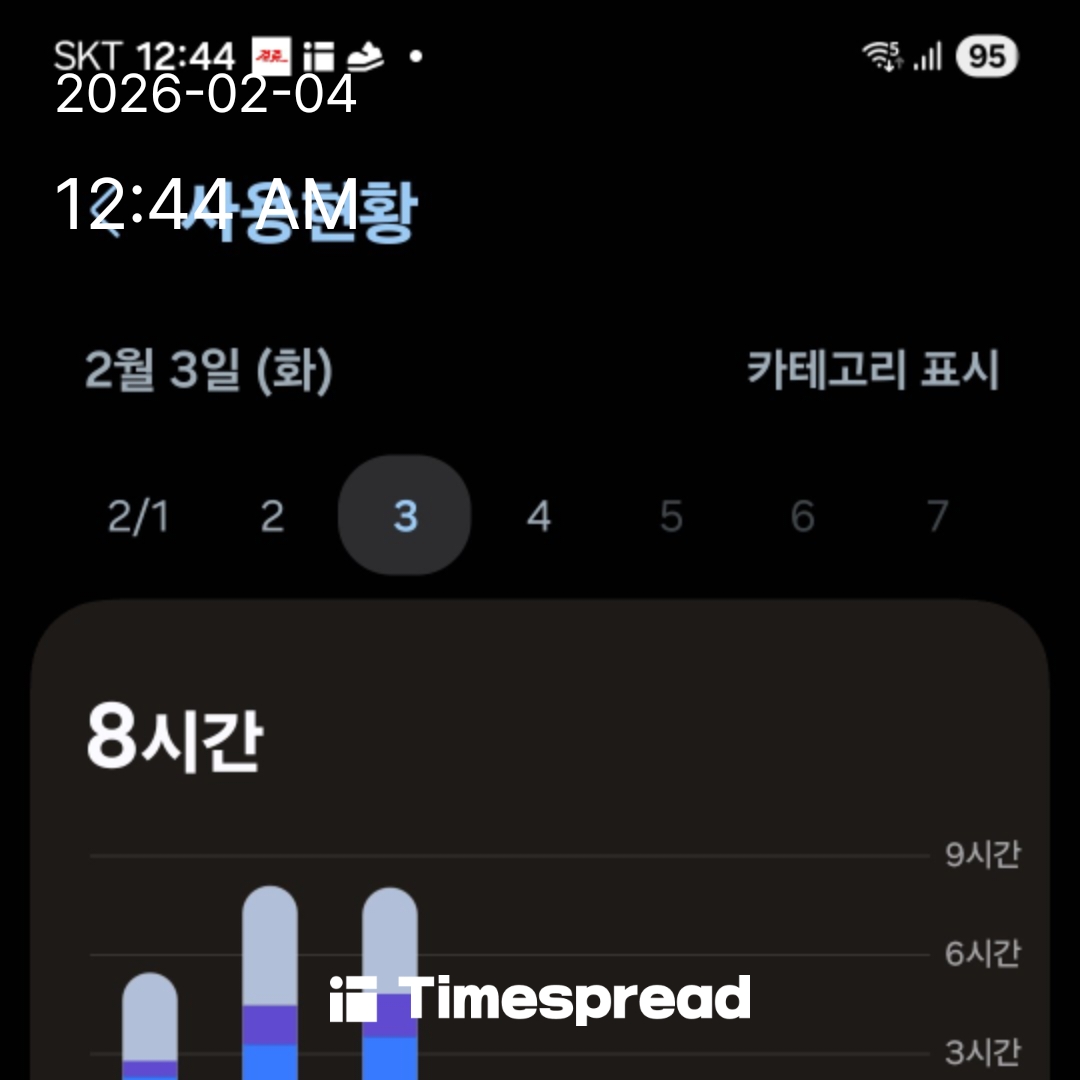Switch to day 4 in the week row
Viewport: 1080px width, 1080px height.
click(x=539, y=517)
